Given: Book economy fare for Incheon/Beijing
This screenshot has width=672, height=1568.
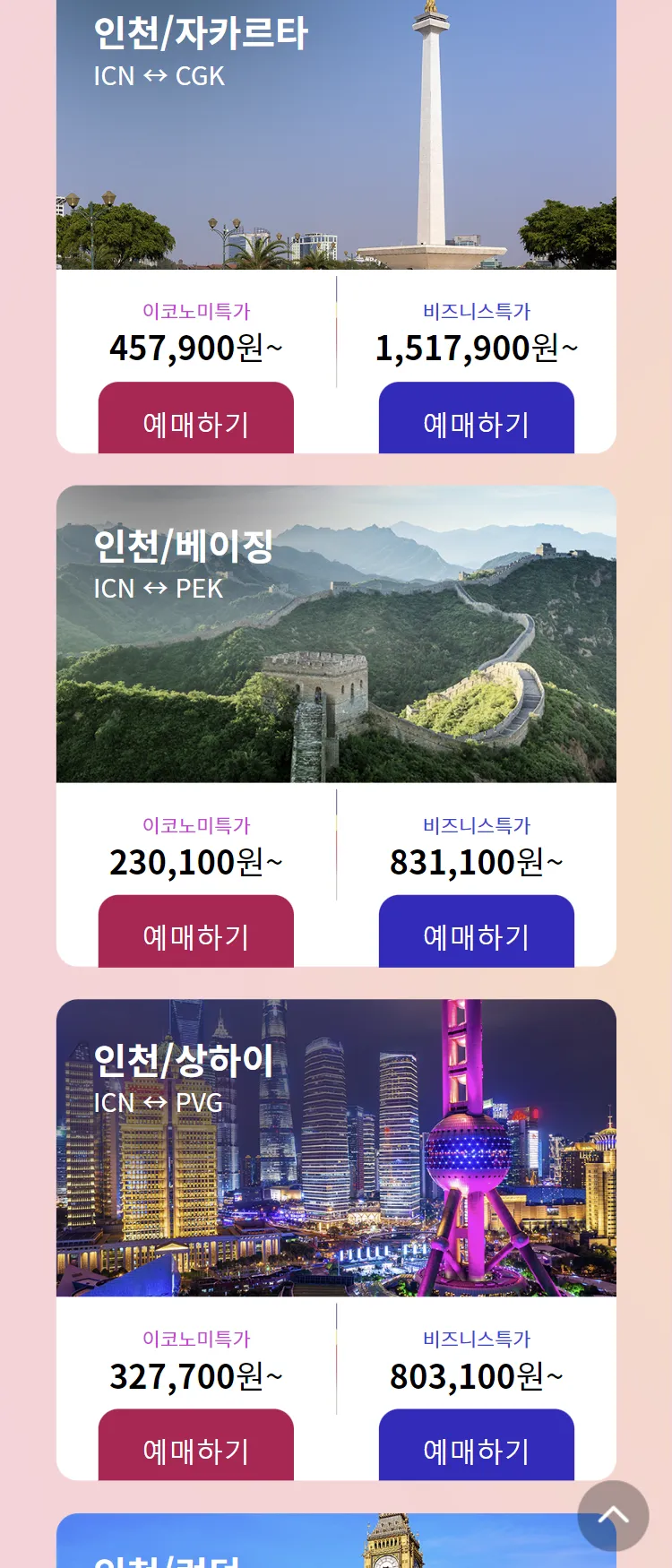Looking at the screenshot, I should pyautogui.click(x=195, y=933).
